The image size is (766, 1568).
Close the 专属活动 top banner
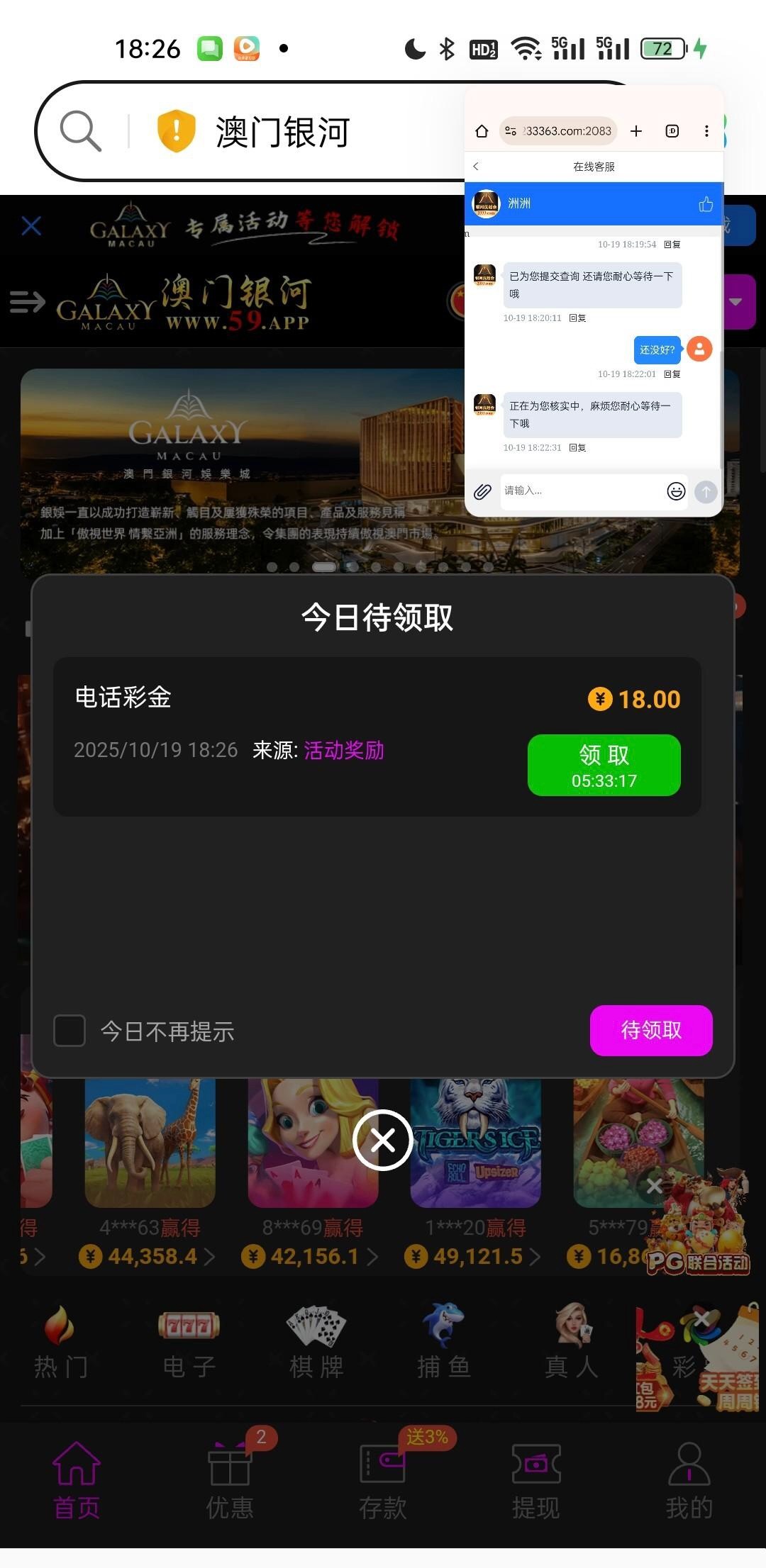click(x=31, y=226)
